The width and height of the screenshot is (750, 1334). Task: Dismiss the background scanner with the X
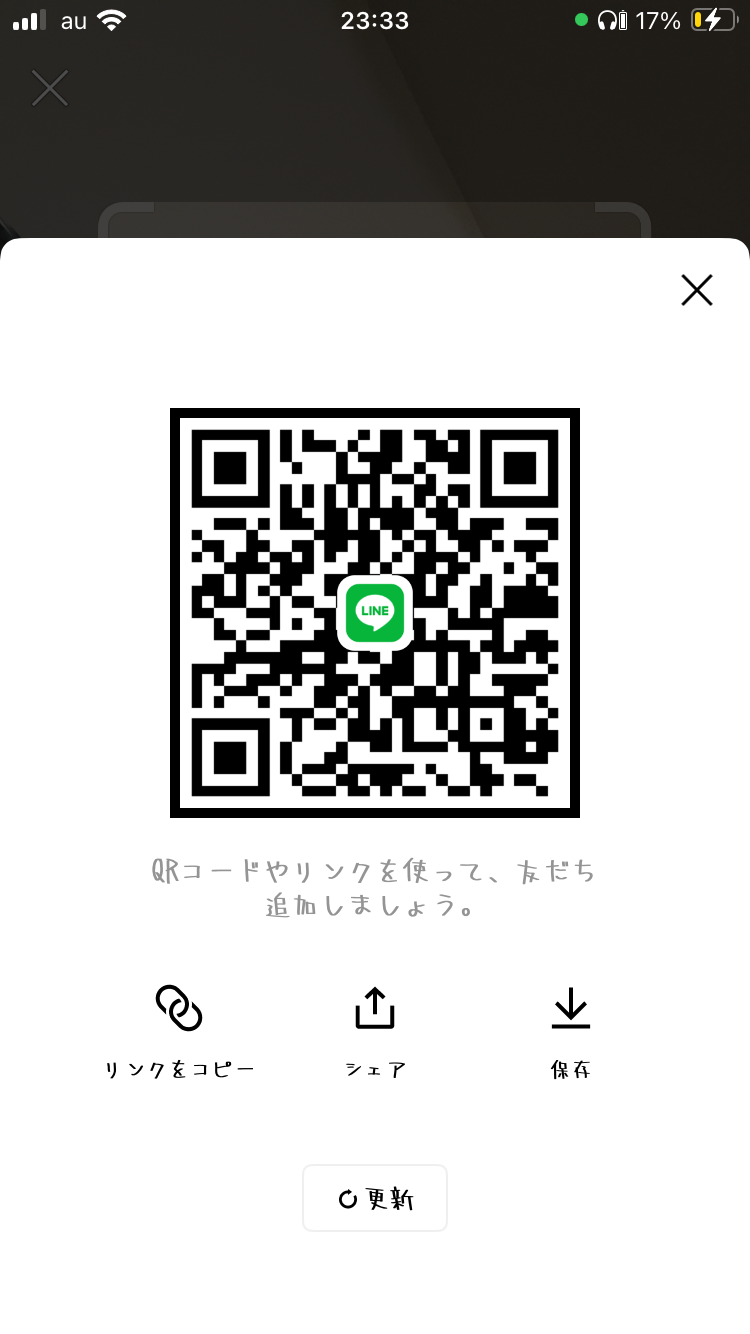coord(49,88)
